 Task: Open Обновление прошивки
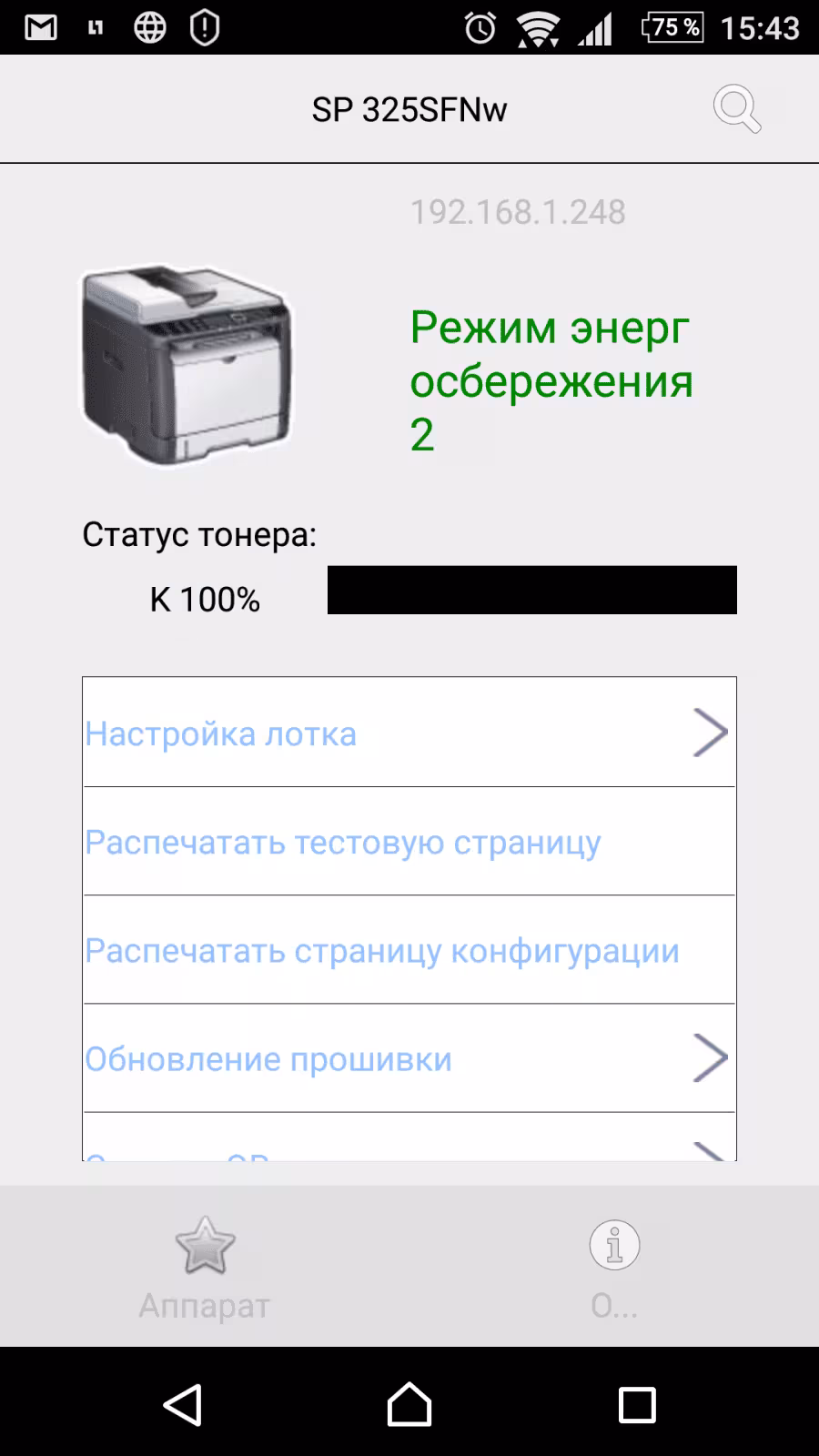[409, 1058]
